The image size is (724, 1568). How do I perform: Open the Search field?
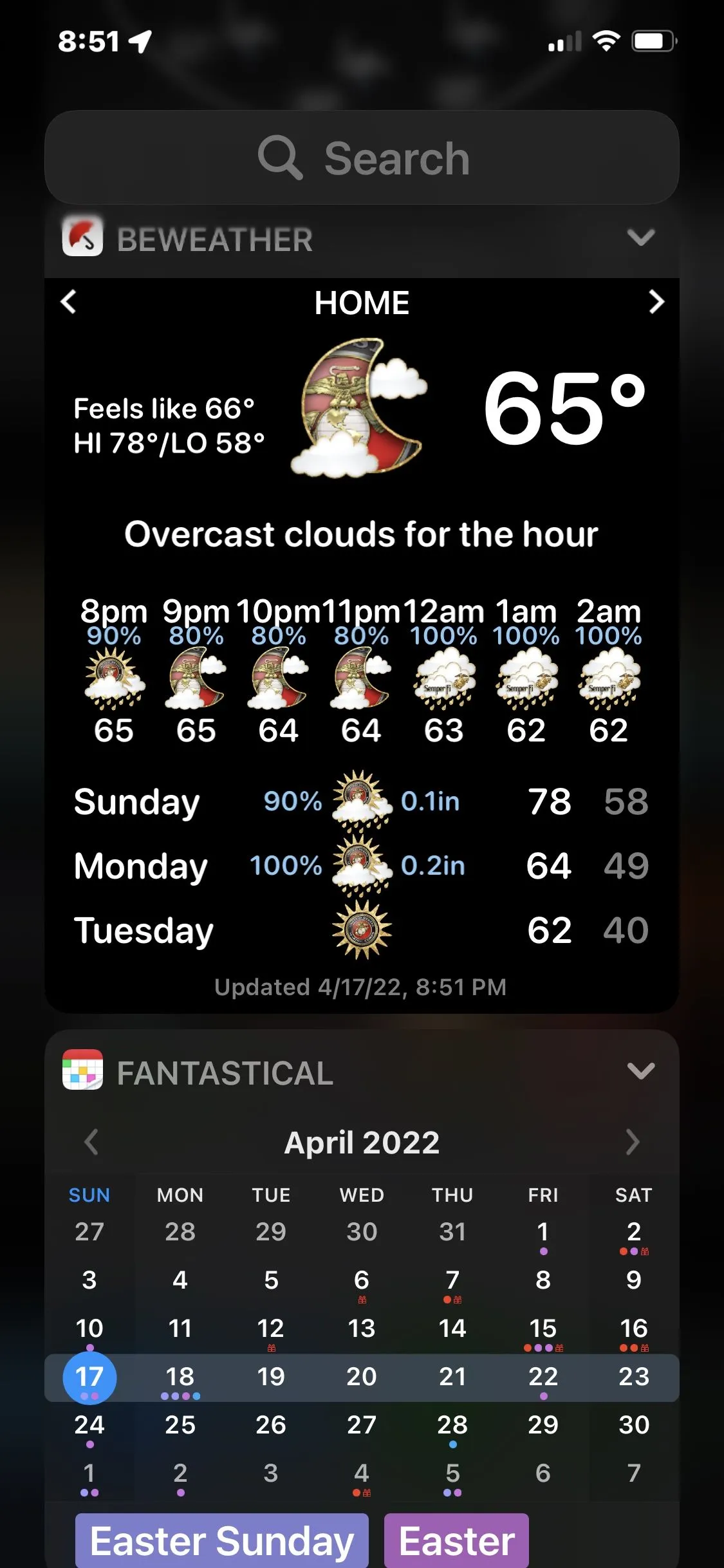click(x=362, y=158)
